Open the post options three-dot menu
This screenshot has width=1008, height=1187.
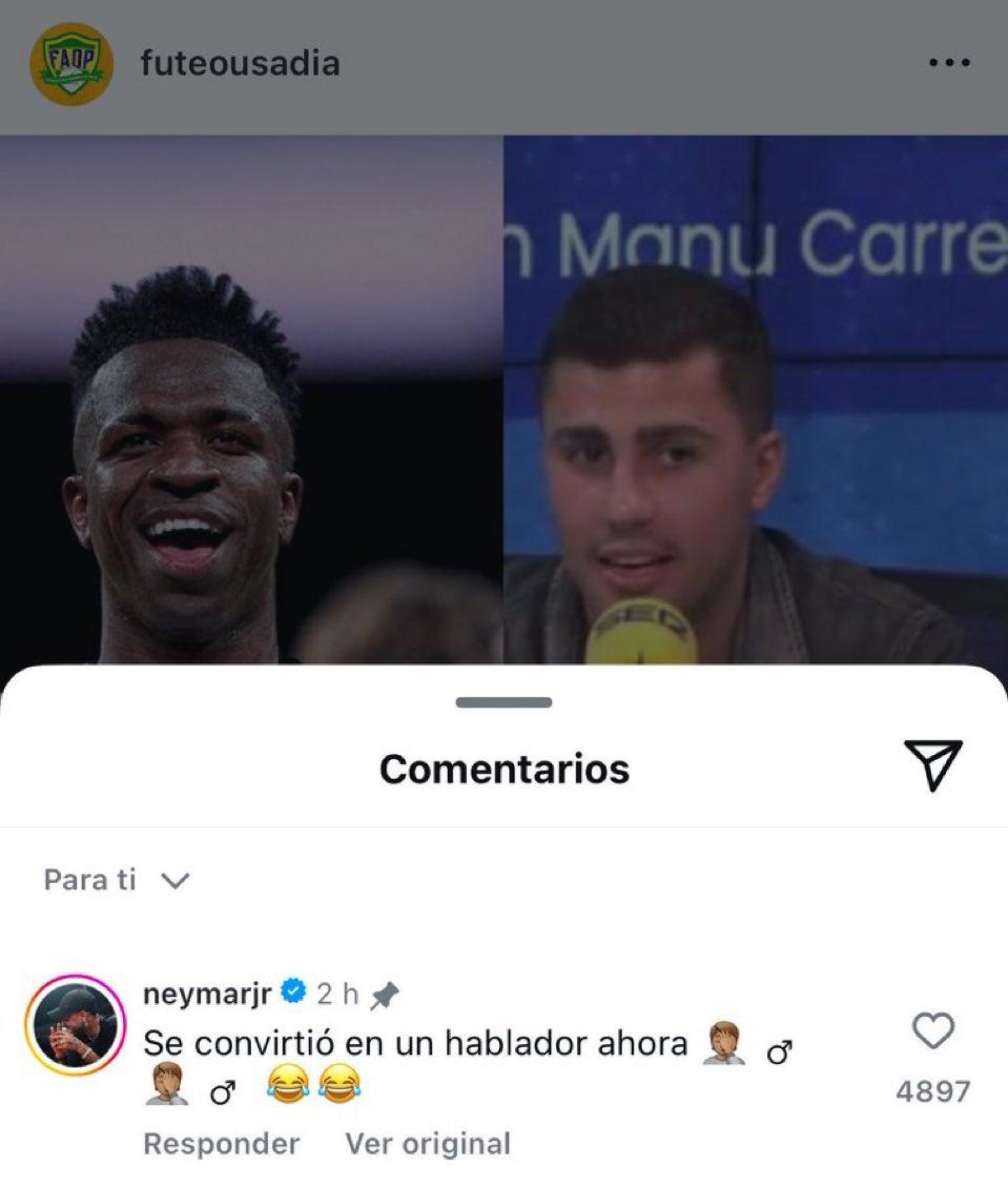tap(951, 61)
